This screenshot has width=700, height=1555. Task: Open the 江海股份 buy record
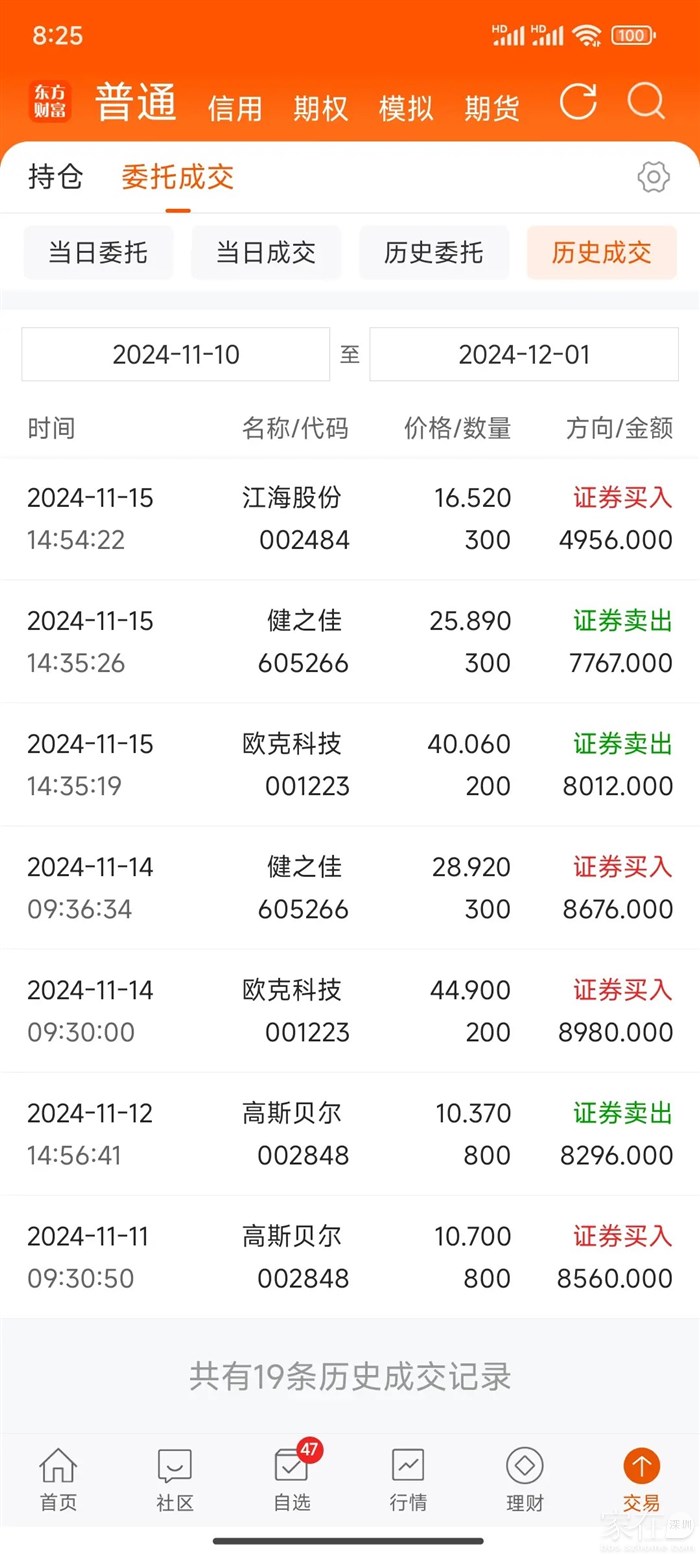click(350, 519)
